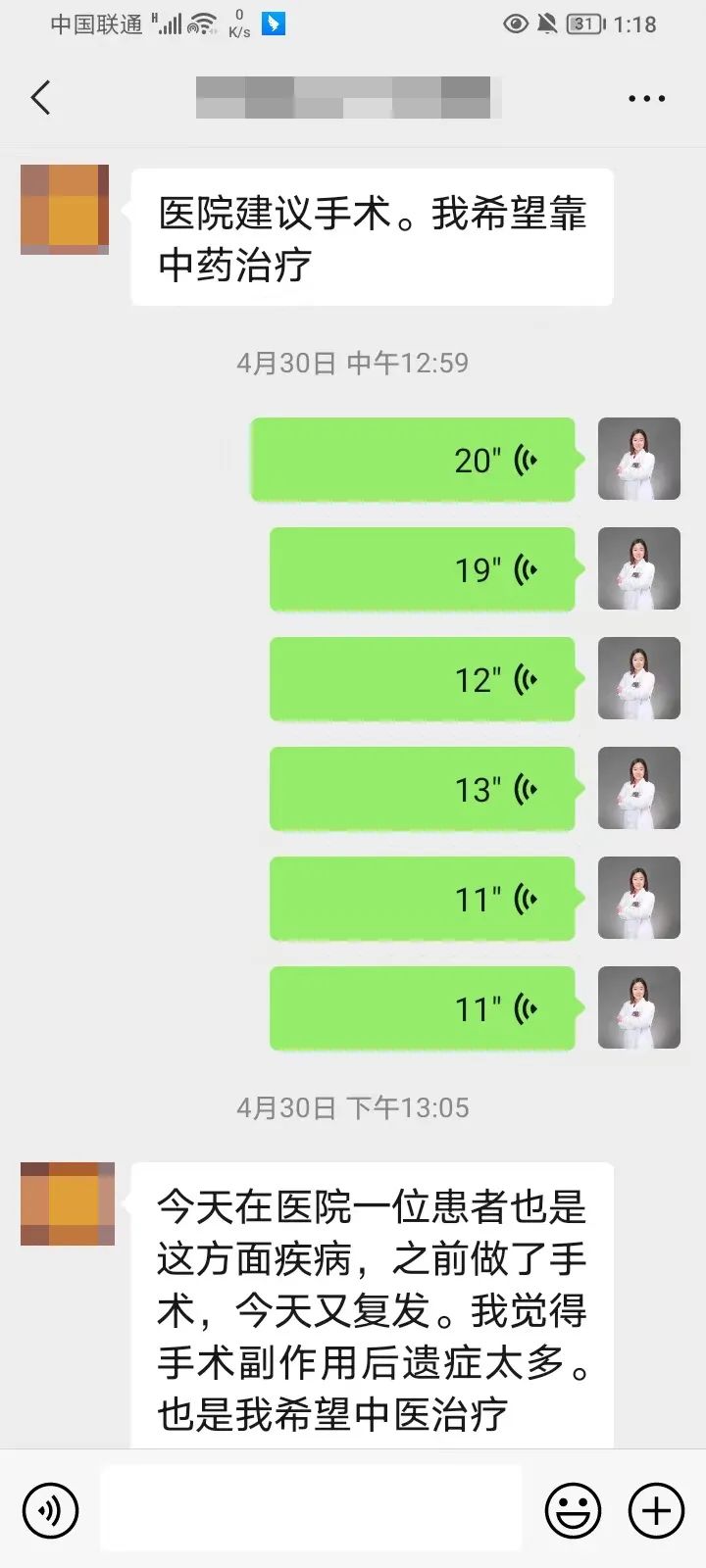
Task: Open the chat info overflow menu
Action: click(x=646, y=98)
